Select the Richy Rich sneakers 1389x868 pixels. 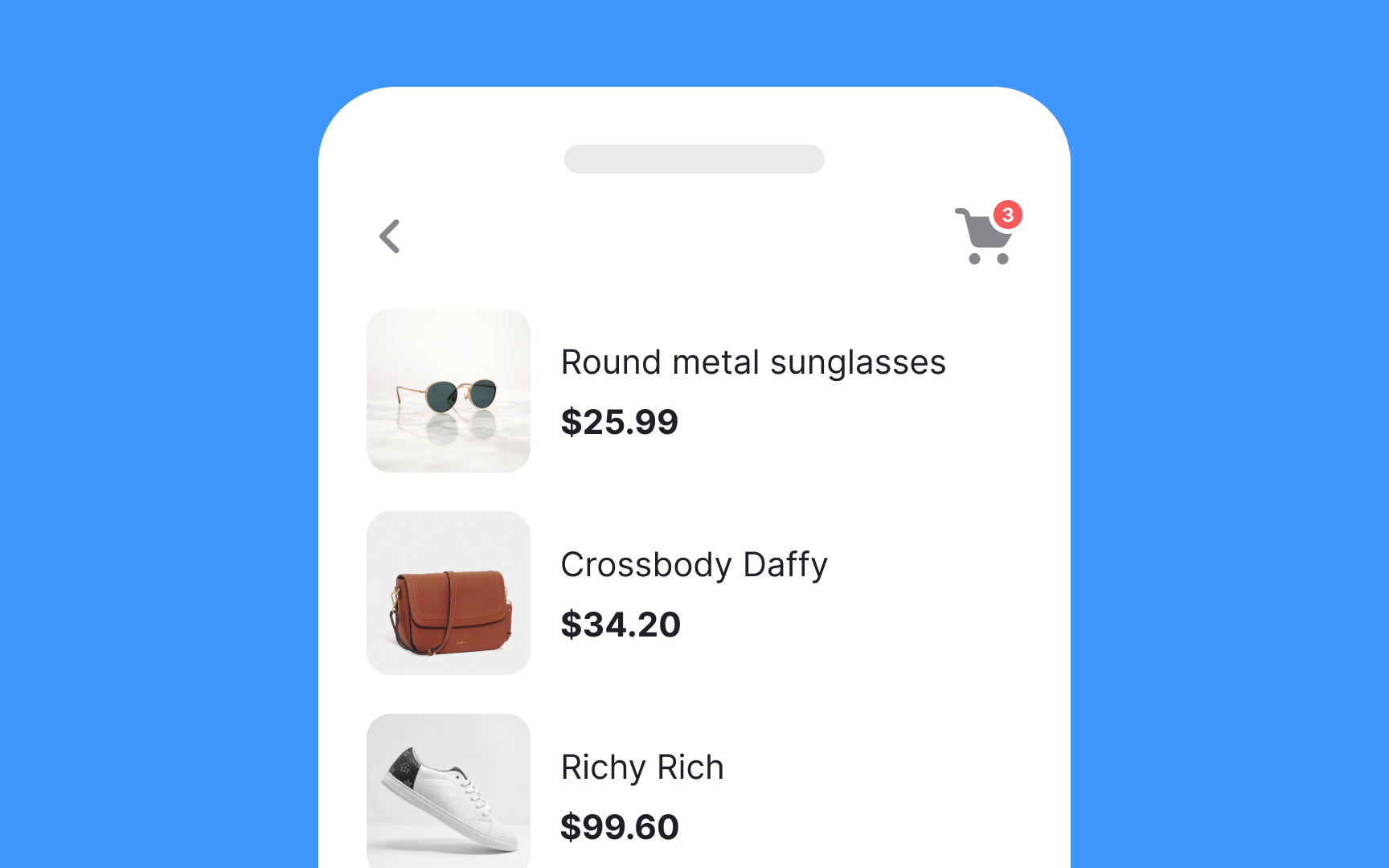(641, 768)
